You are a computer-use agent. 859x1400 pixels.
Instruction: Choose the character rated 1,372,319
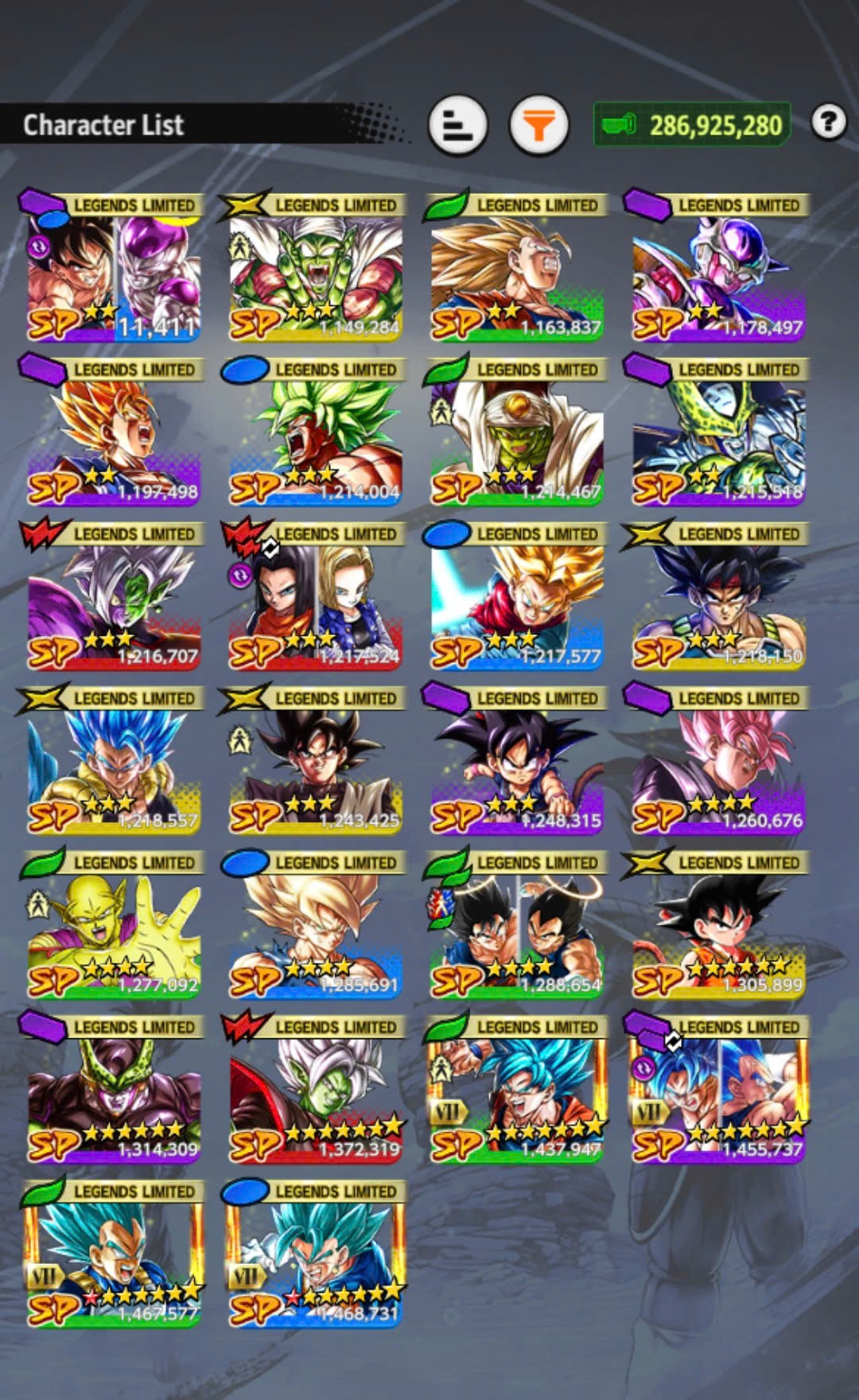(316, 1091)
